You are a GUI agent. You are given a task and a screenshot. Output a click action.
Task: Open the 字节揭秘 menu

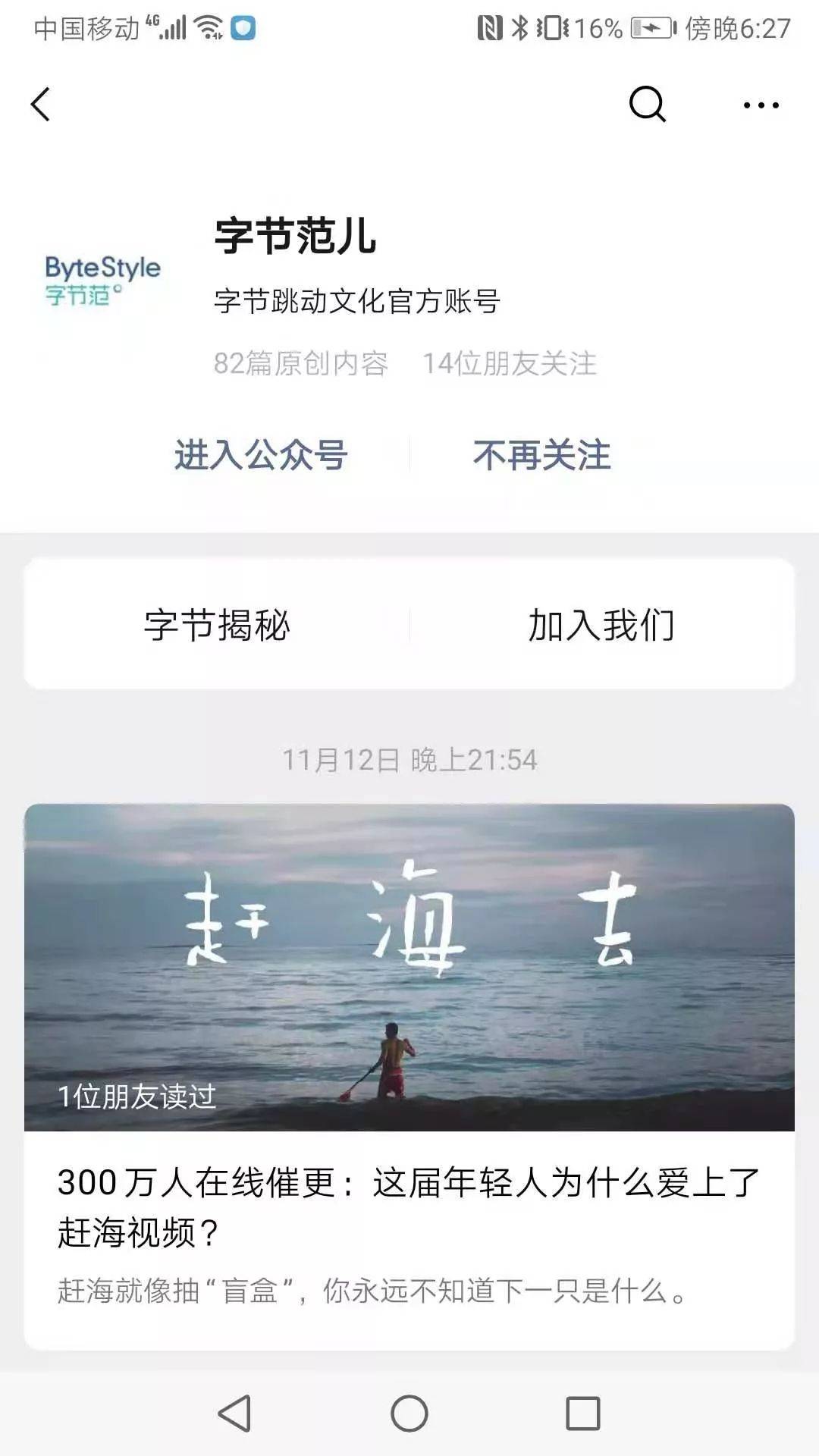[x=217, y=626]
